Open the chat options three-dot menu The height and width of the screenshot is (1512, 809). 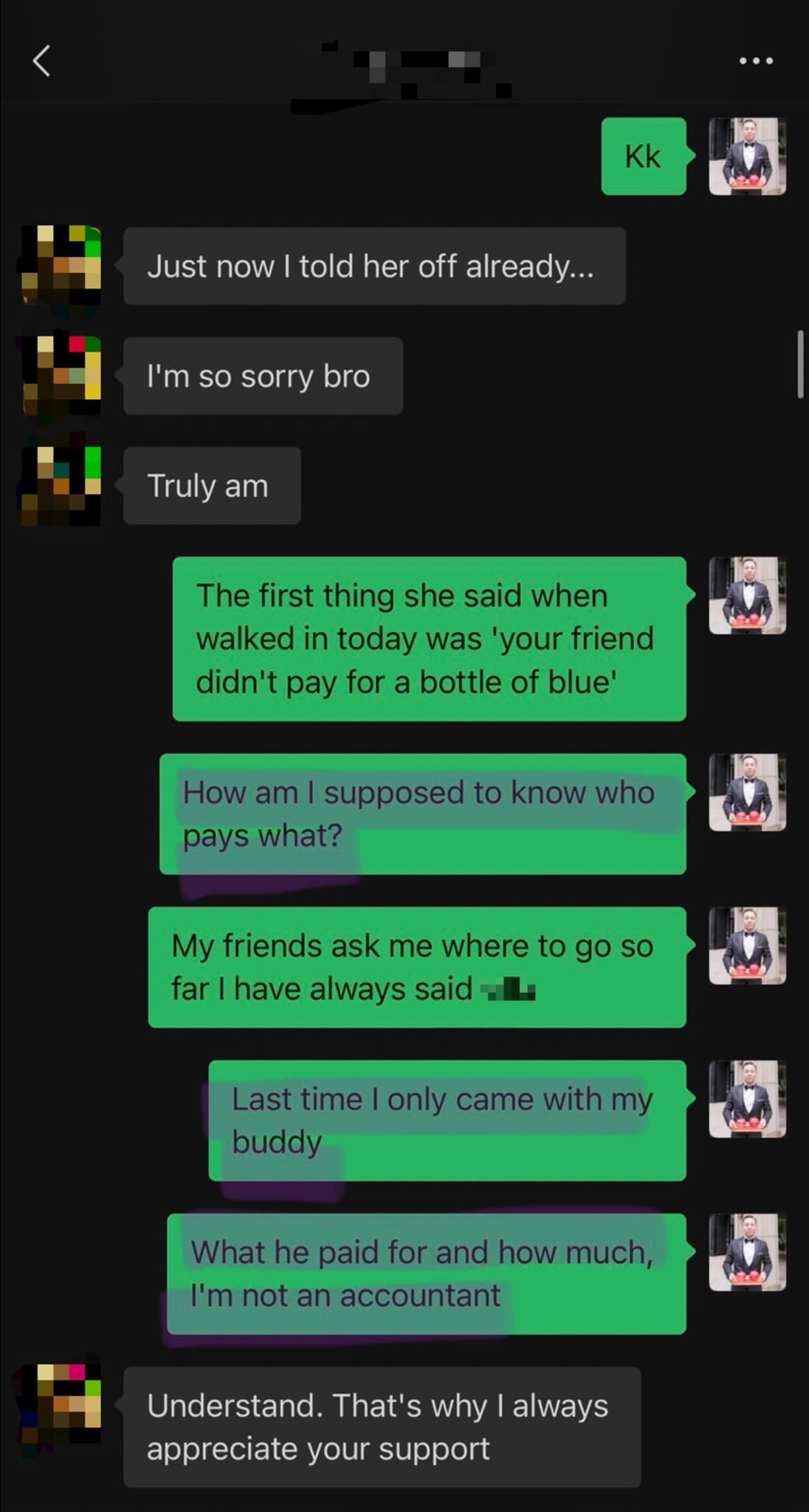757,61
